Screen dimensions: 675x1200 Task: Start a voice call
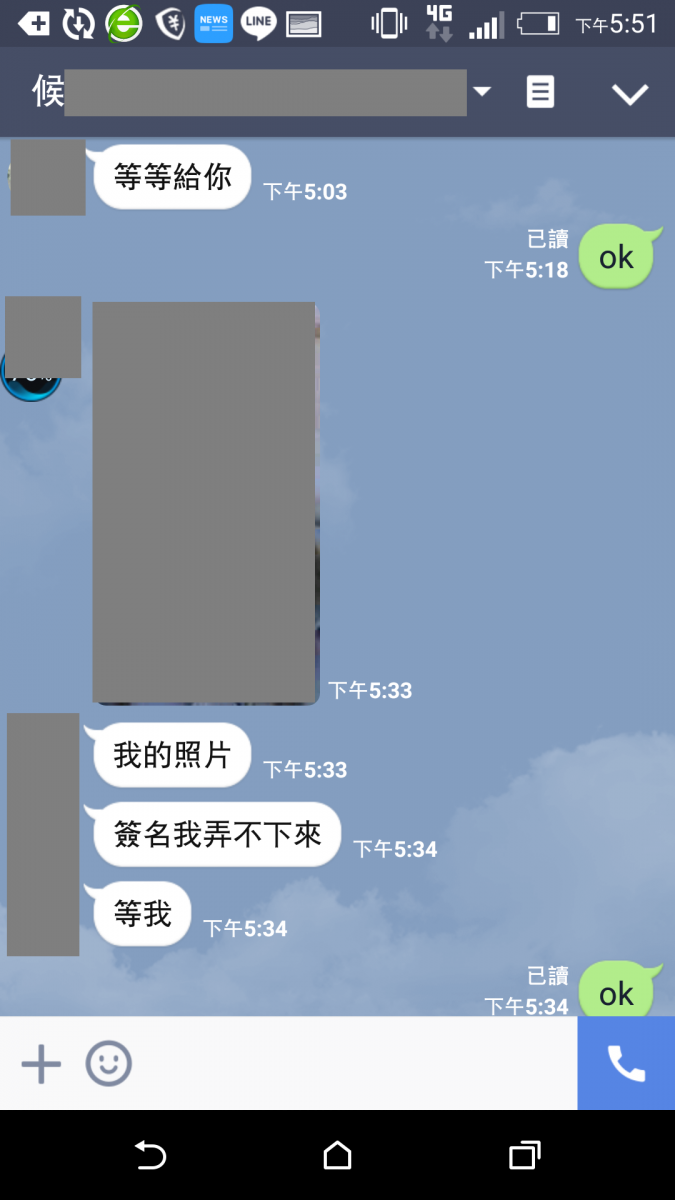click(626, 1064)
